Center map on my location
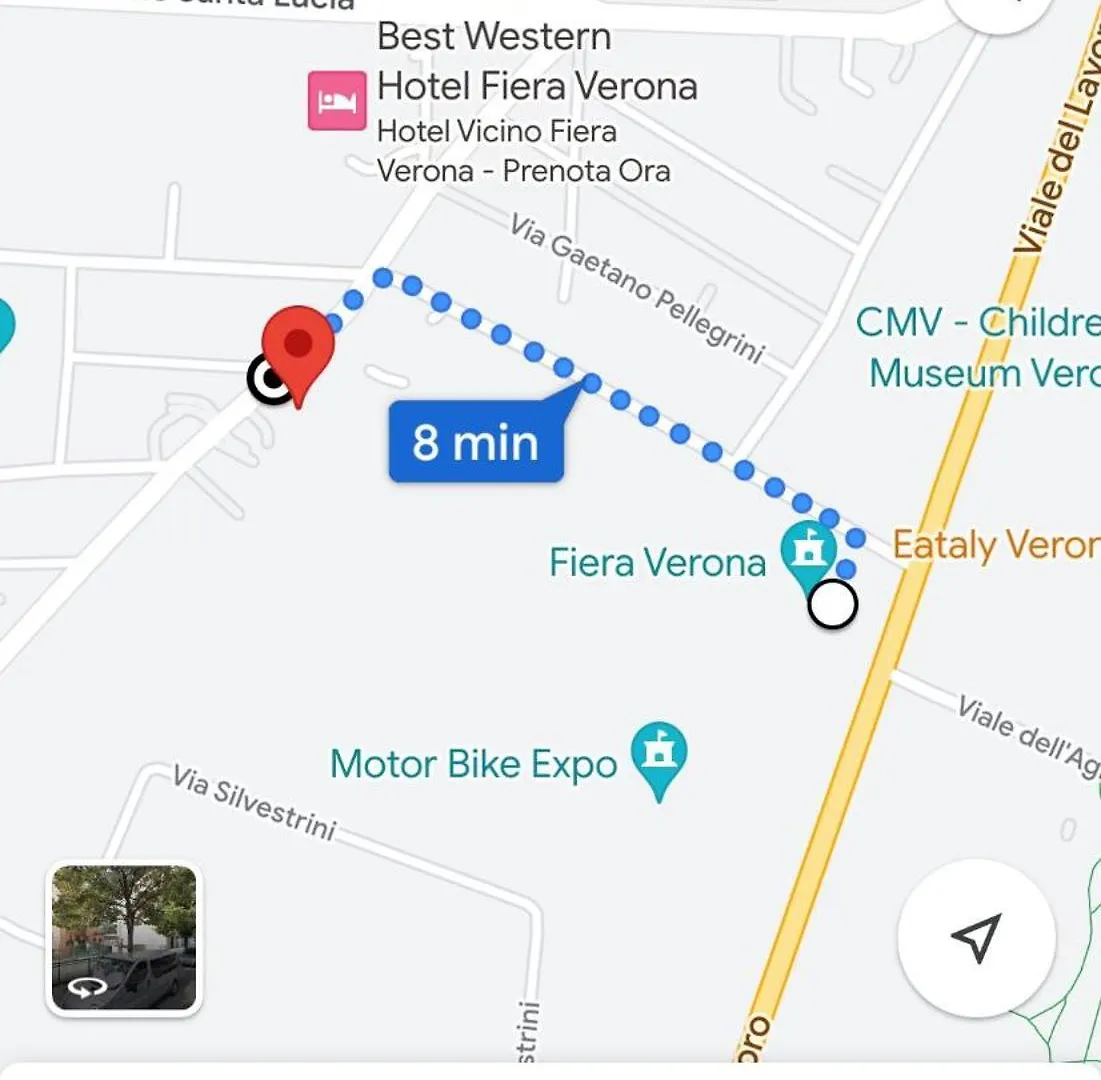The width and height of the screenshot is (1101, 1080). (976, 937)
